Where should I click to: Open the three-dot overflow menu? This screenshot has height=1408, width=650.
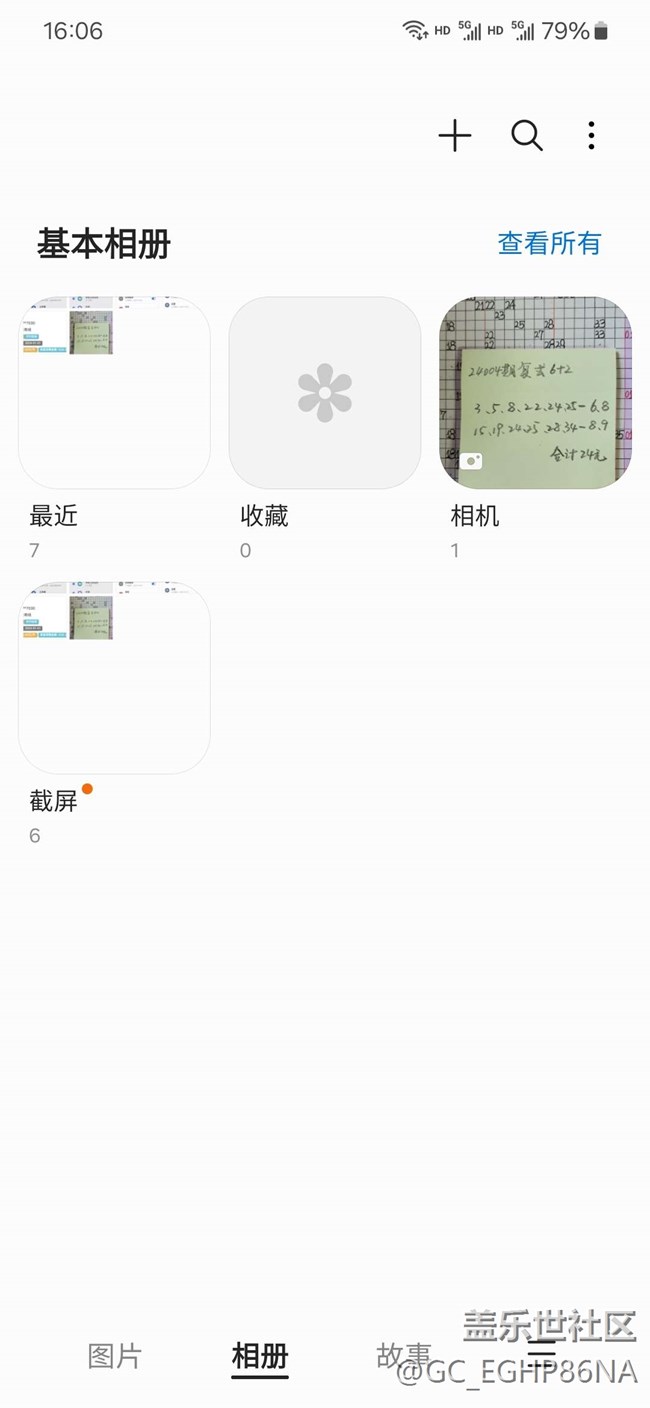coord(591,135)
